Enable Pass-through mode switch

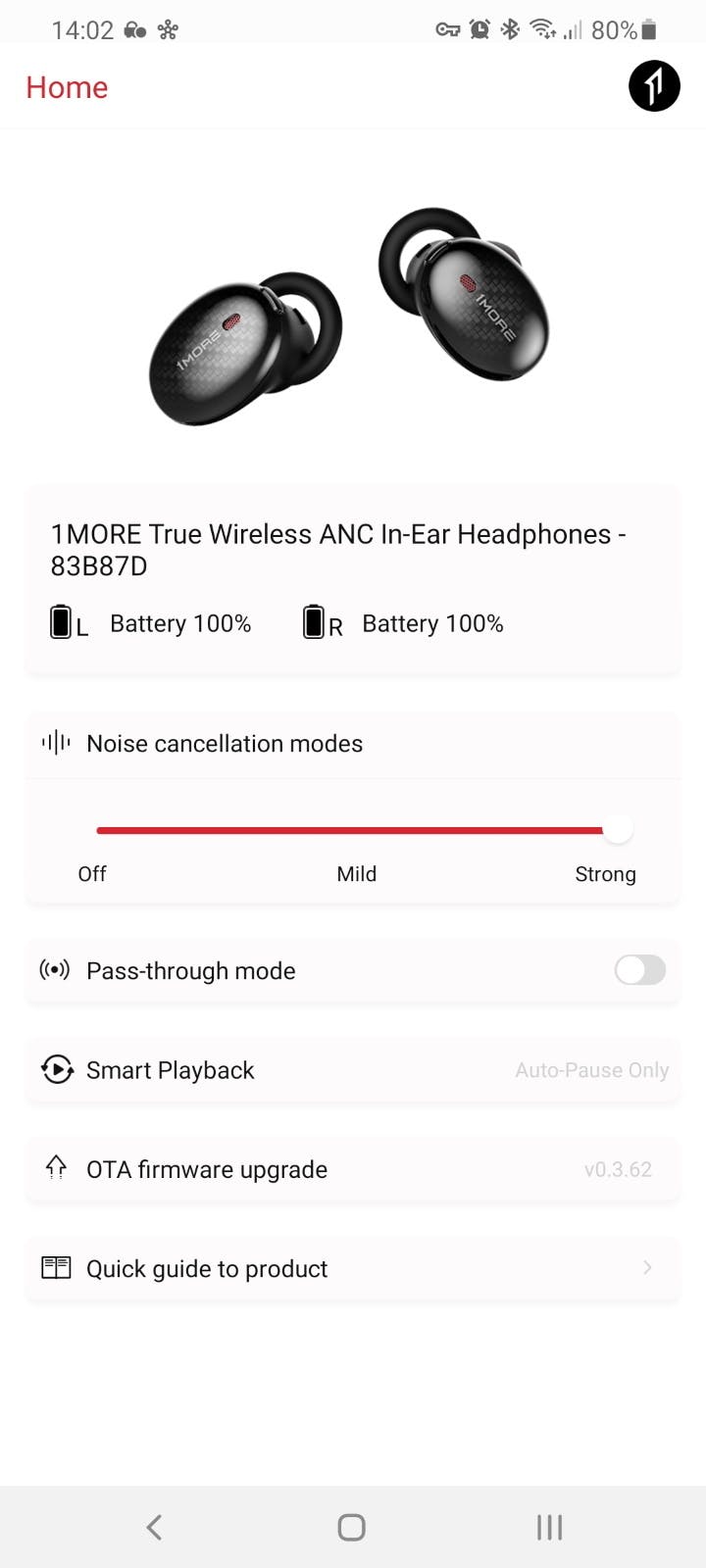coord(639,970)
